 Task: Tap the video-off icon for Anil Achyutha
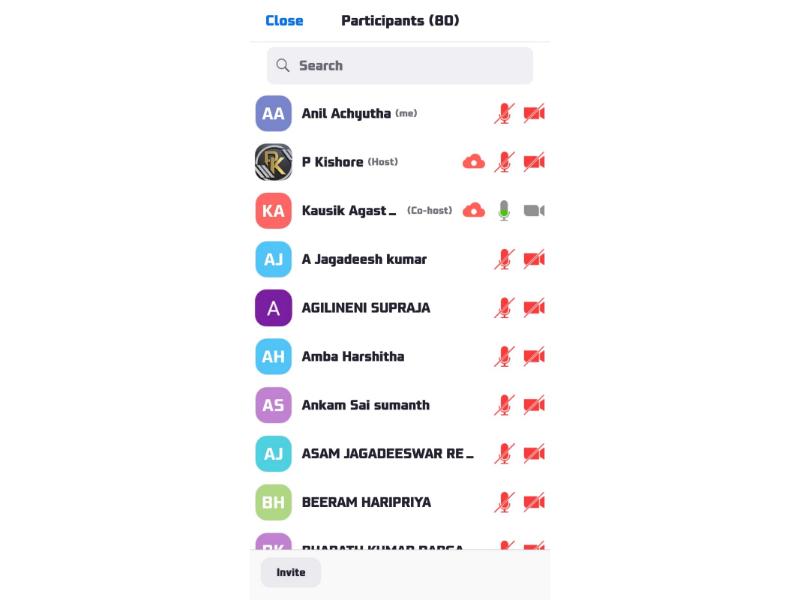(x=534, y=114)
